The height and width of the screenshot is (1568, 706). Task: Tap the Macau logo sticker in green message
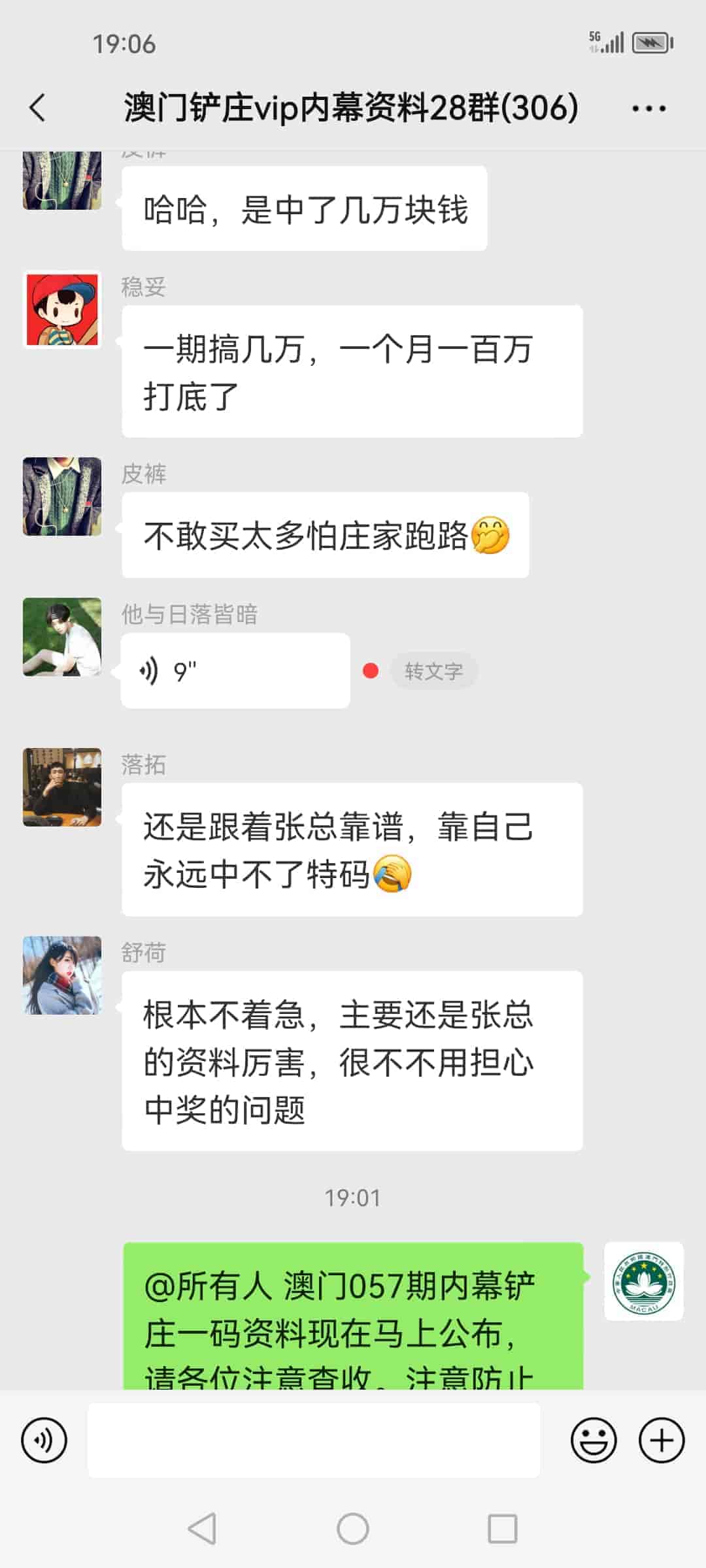click(x=644, y=1282)
